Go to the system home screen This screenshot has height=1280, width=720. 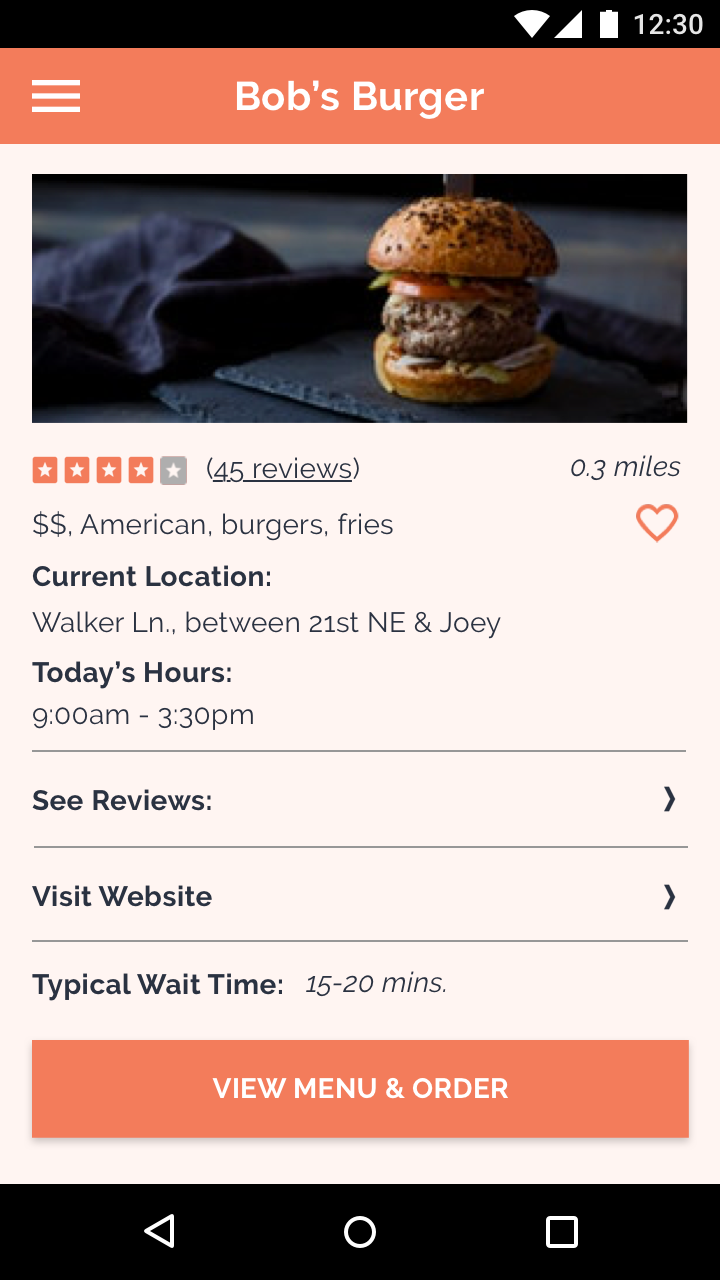coord(360,1231)
